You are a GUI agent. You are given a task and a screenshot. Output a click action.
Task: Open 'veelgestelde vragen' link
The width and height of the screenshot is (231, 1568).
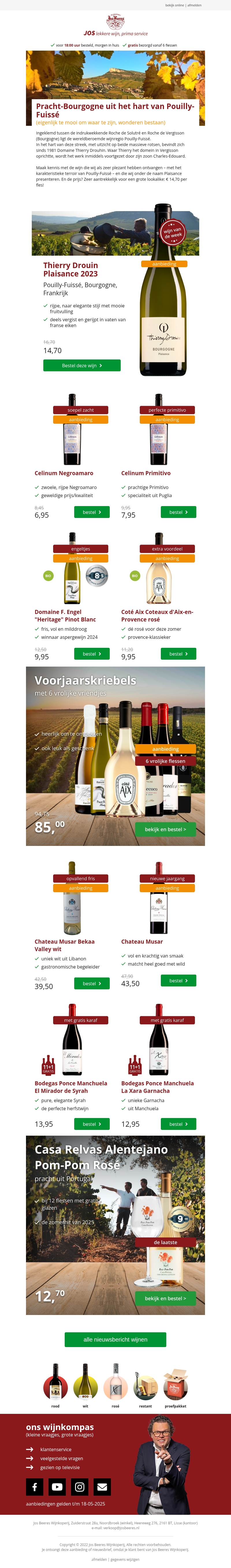[62, 1458]
